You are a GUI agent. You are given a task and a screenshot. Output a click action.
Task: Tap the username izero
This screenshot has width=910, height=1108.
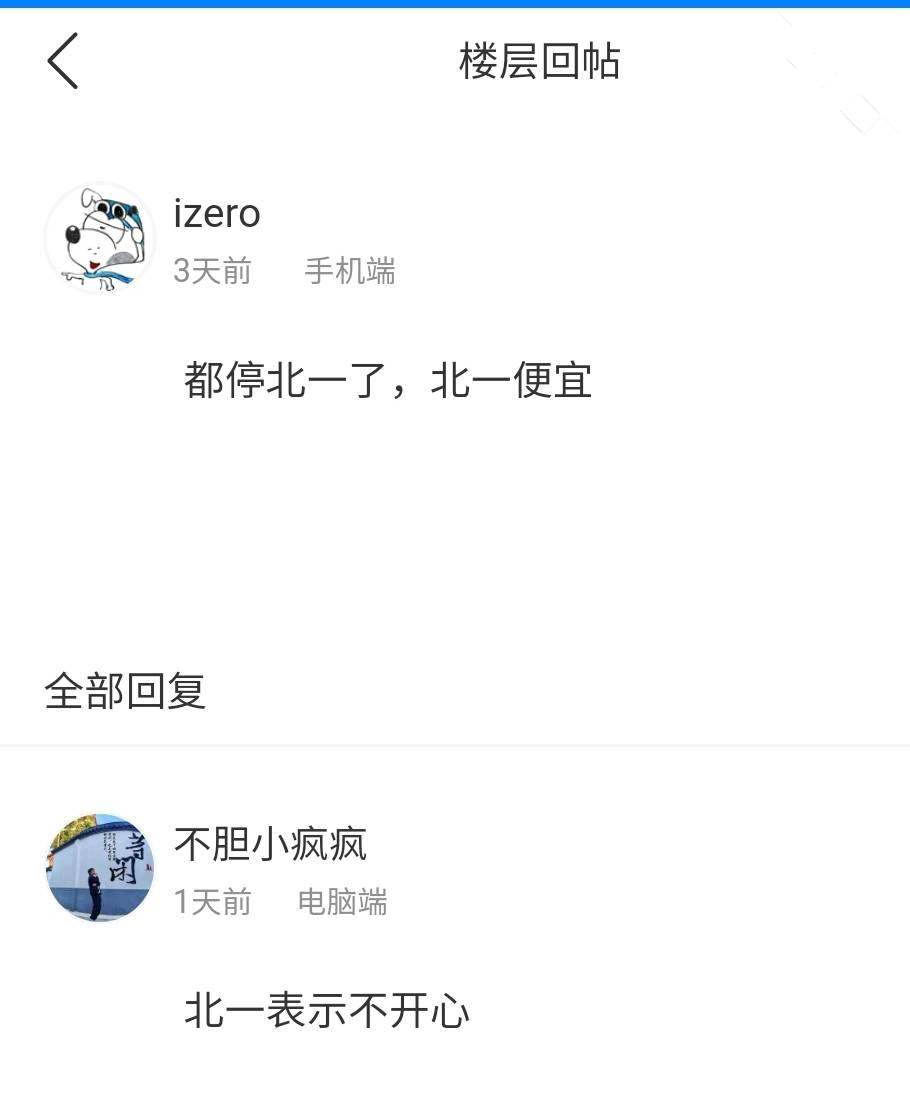coord(217,213)
